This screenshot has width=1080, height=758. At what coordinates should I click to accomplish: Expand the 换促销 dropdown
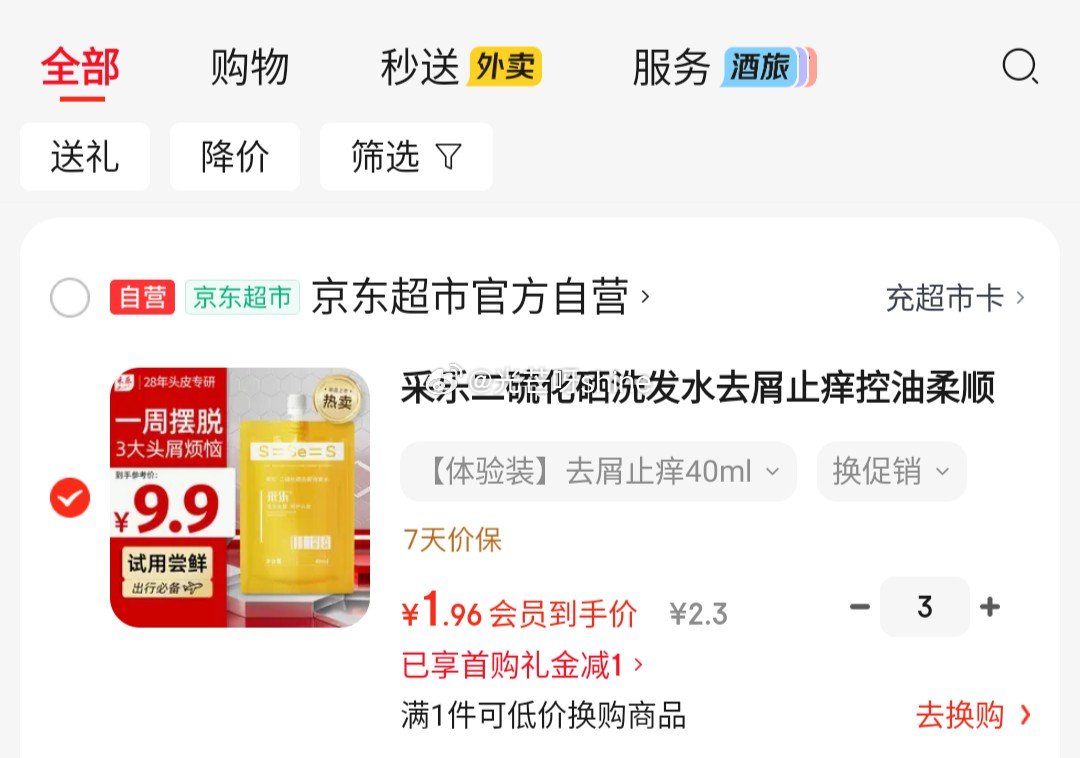(891, 472)
